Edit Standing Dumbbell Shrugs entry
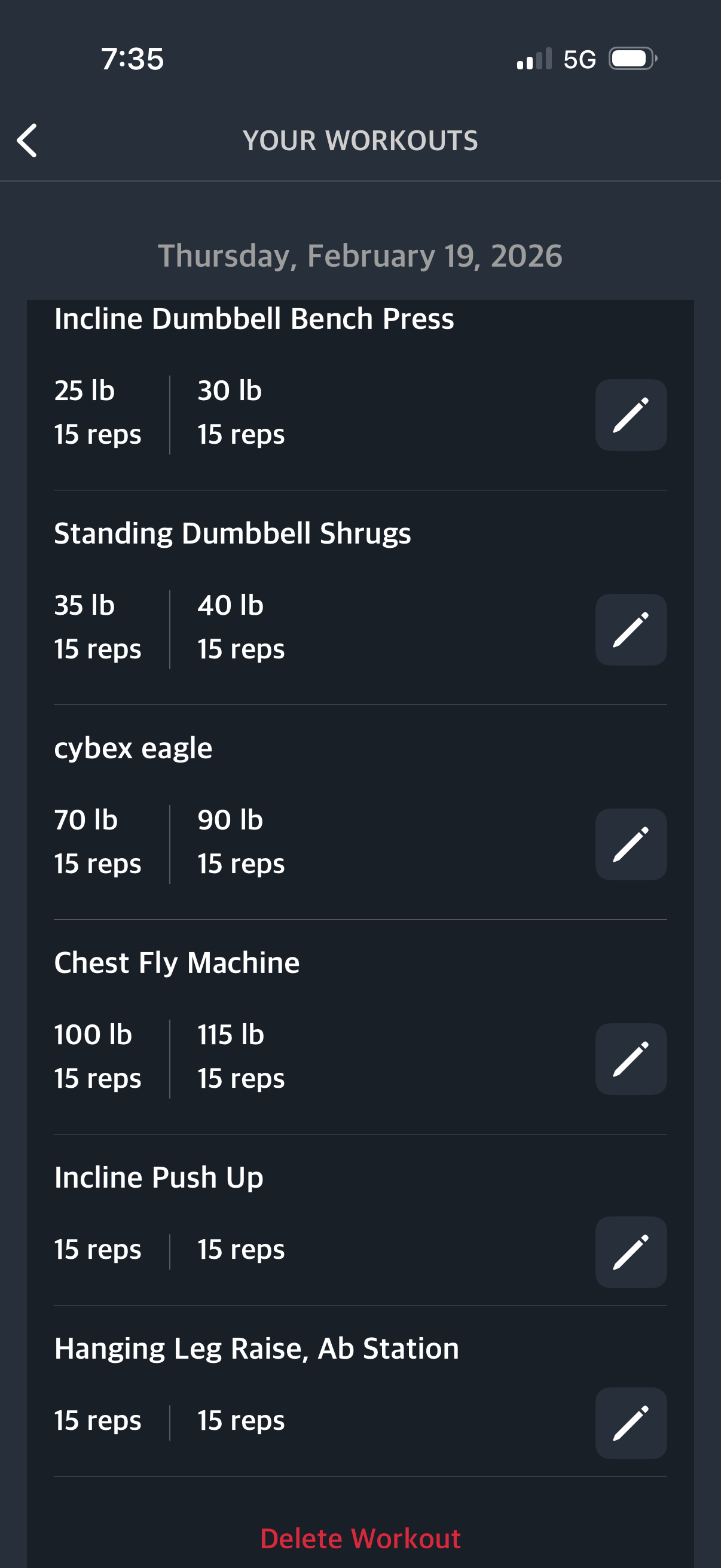Screen dimensions: 721x1568 click(630, 629)
